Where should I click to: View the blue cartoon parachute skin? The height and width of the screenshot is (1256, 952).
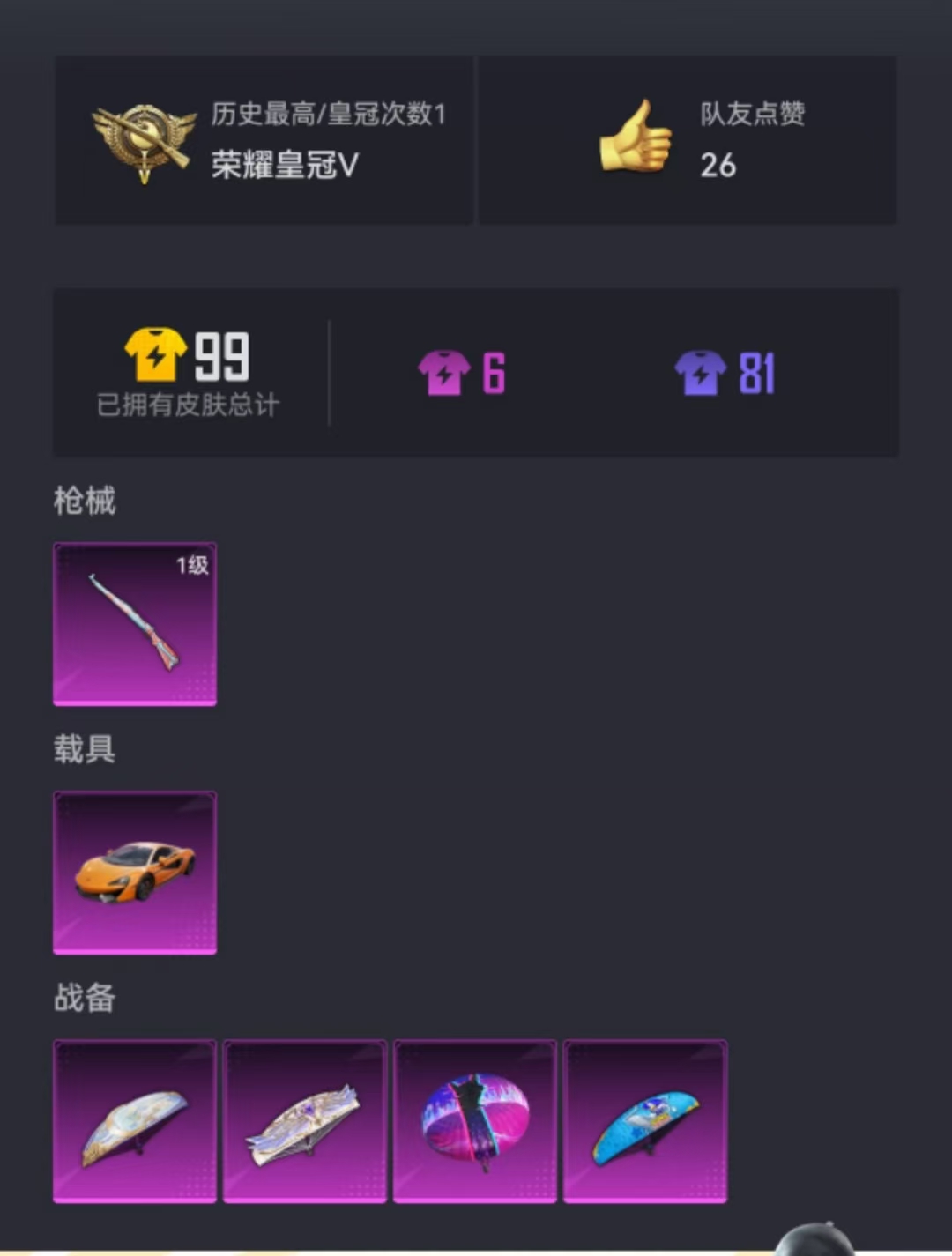tap(645, 1121)
